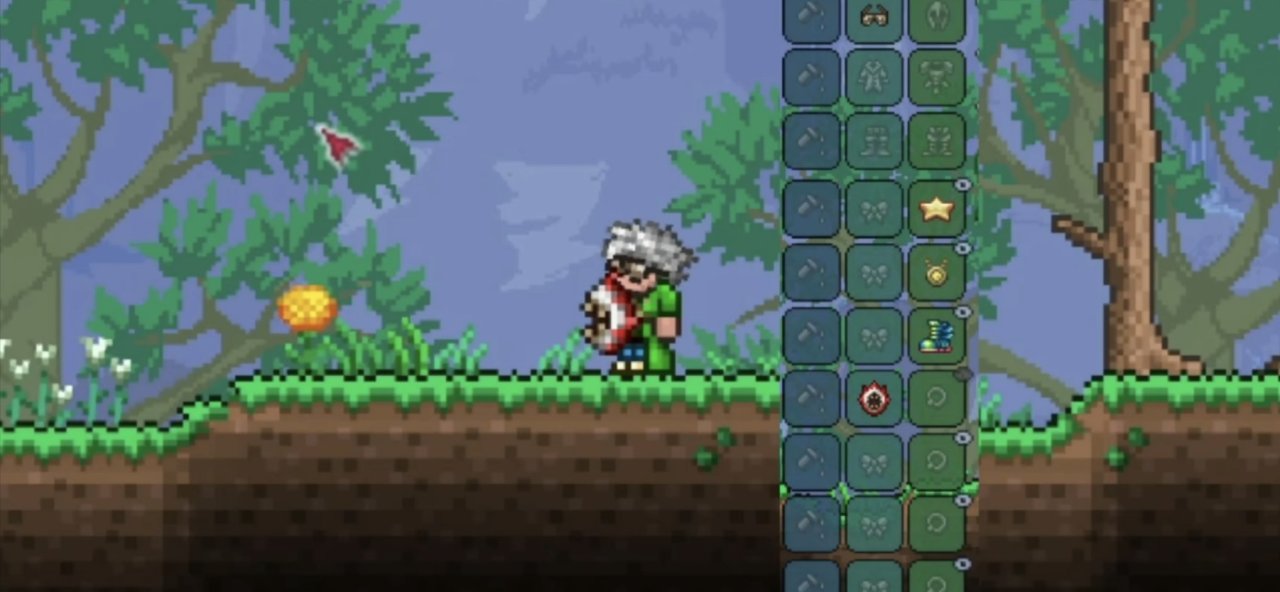Image resolution: width=1280 pixels, height=592 pixels.
Task: Tap the red eye vanity accessory
Action: pyautogui.click(x=874, y=399)
